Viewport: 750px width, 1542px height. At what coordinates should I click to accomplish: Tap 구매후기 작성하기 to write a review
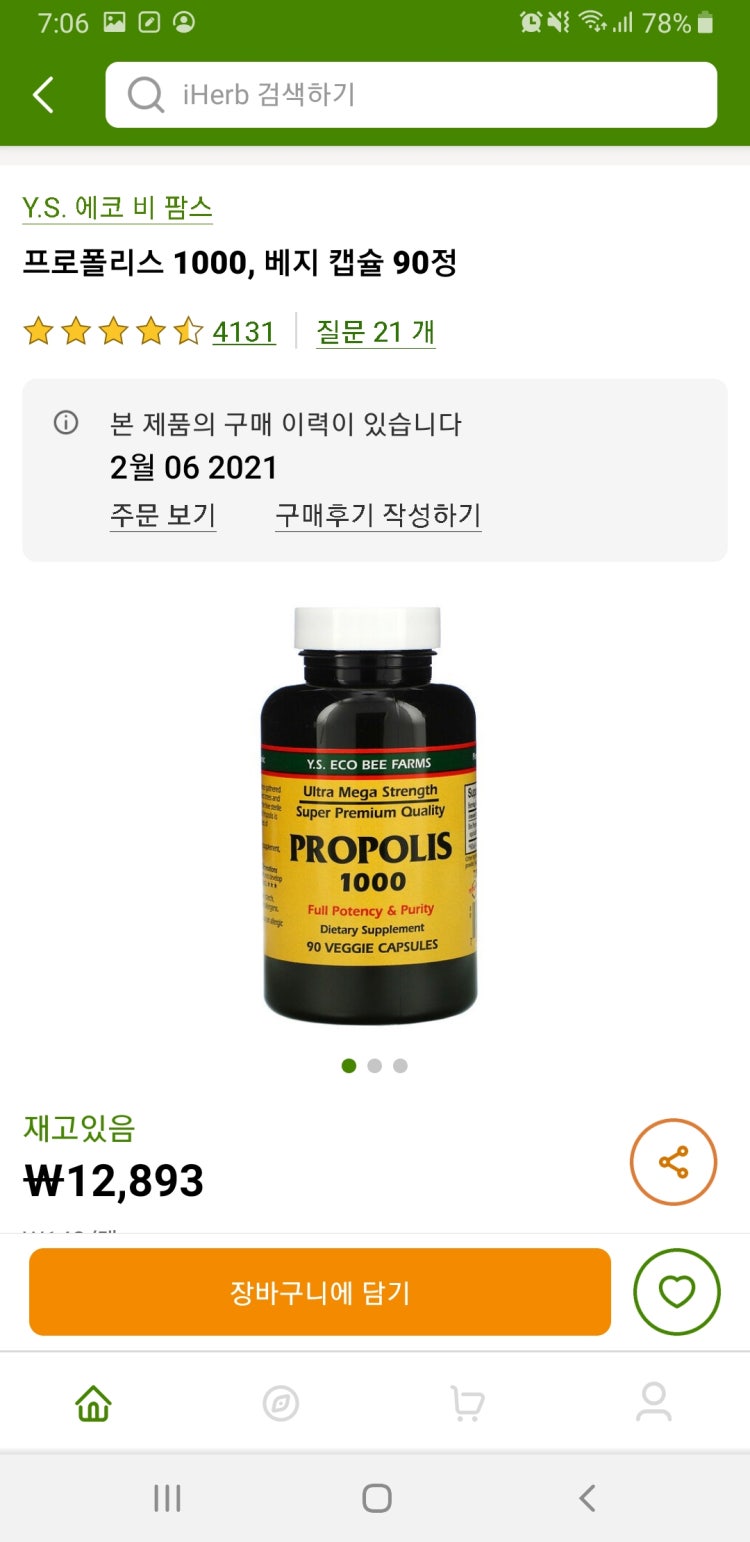click(378, 515)
